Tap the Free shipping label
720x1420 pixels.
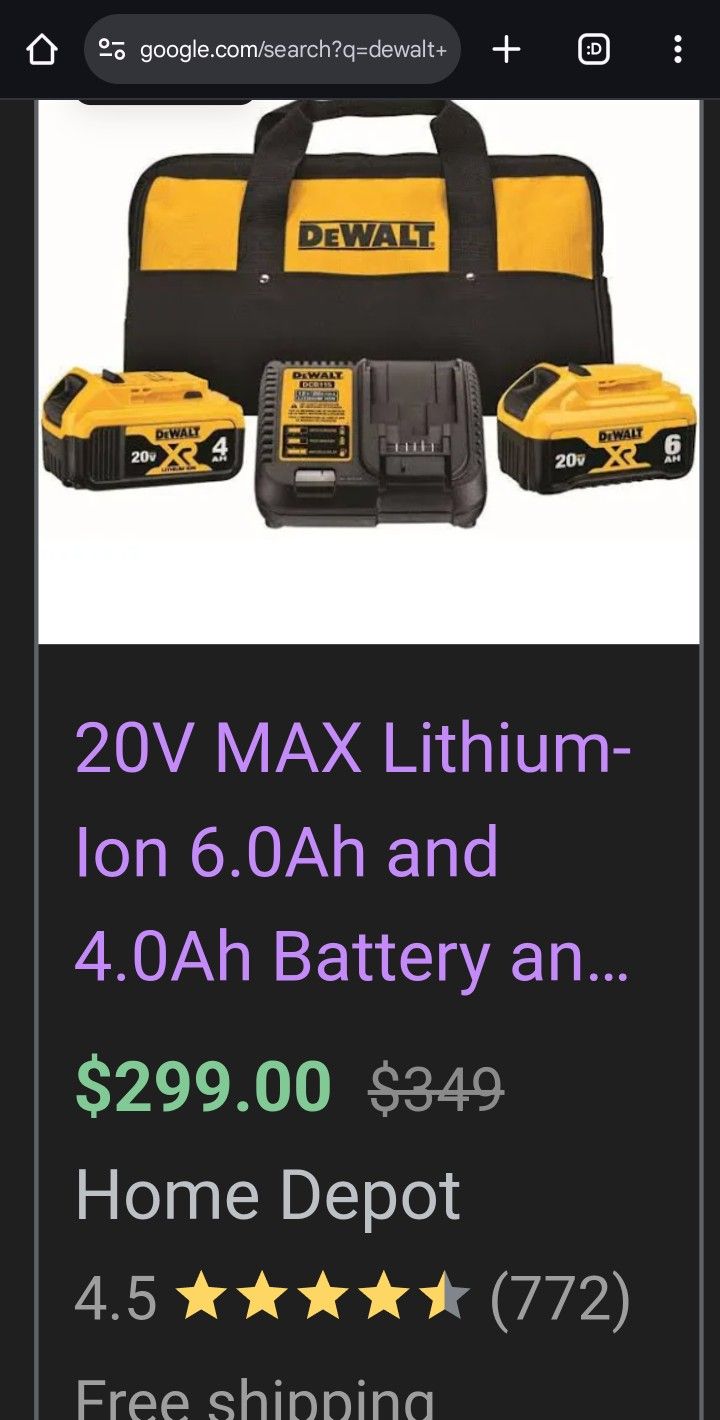click(x=253, y=1398)
